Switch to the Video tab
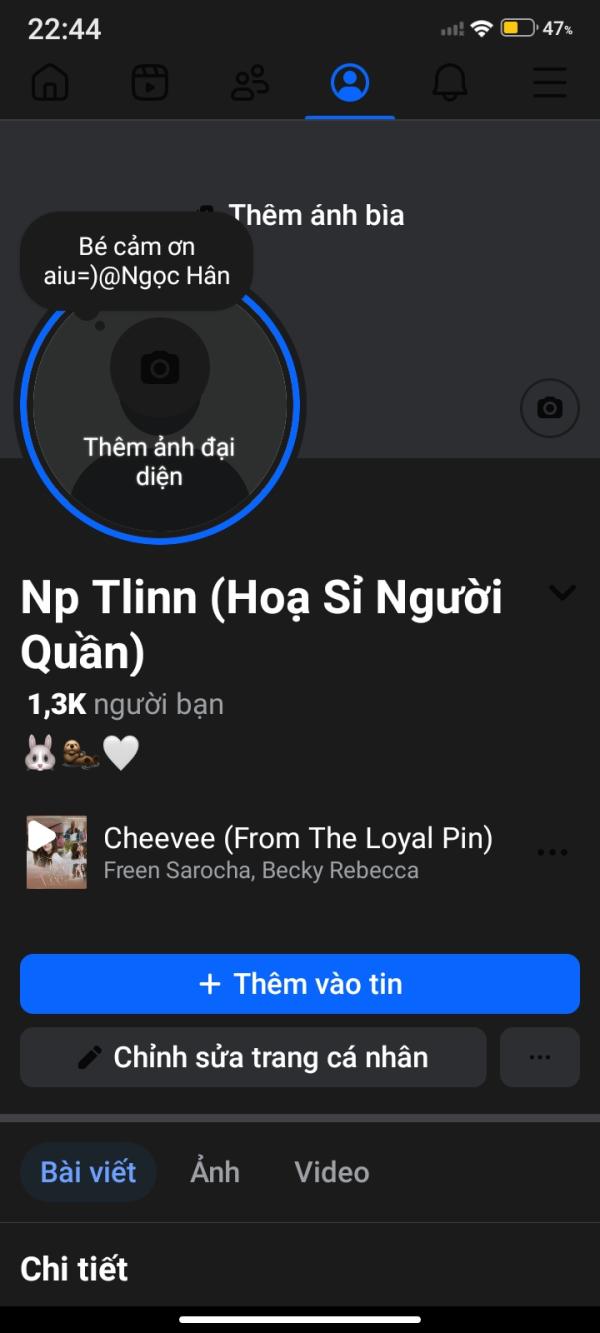This screenshot has height=1333, width=600. pyautogui.click(x=332, y=1172)
